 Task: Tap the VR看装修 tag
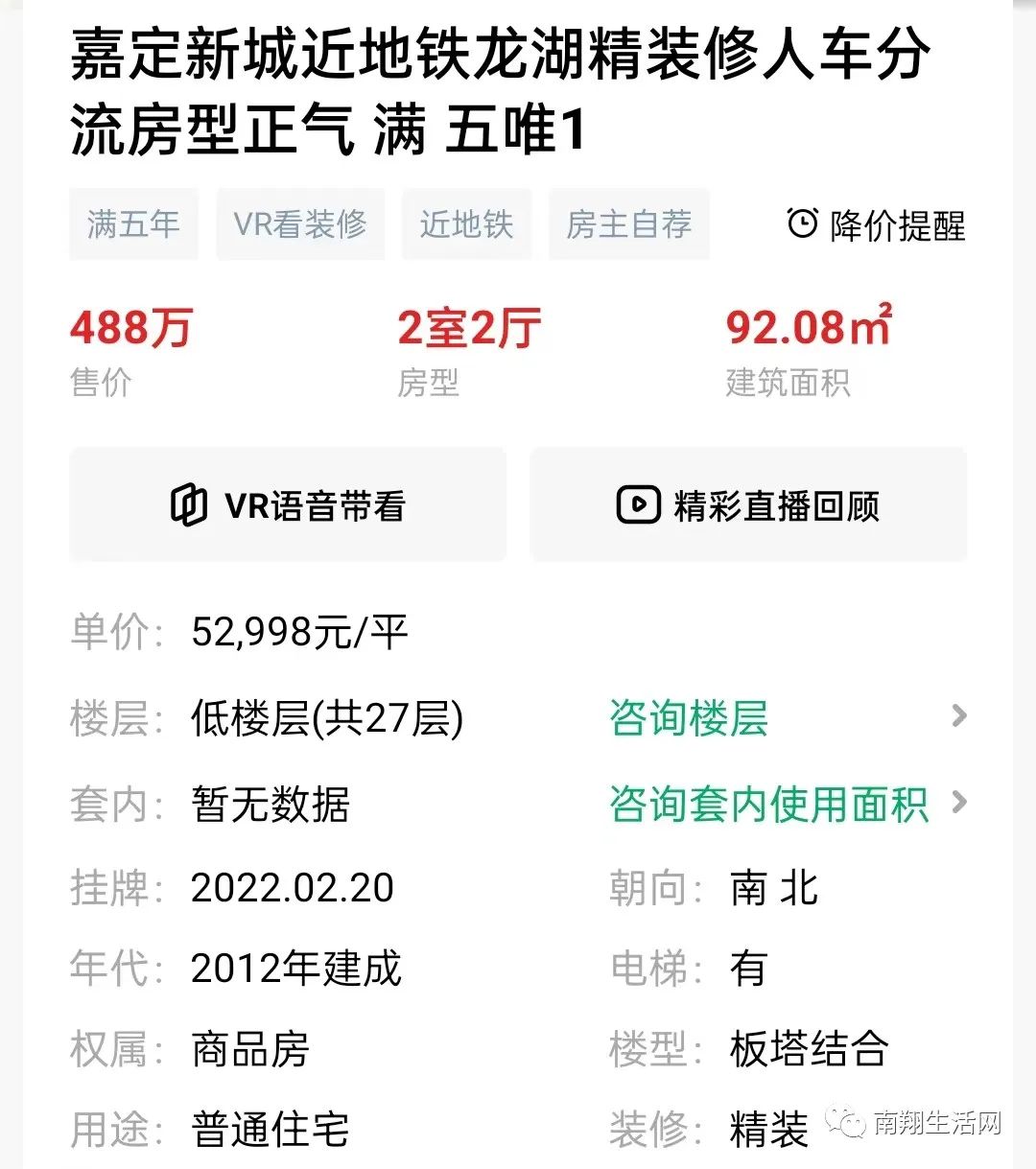300,225
